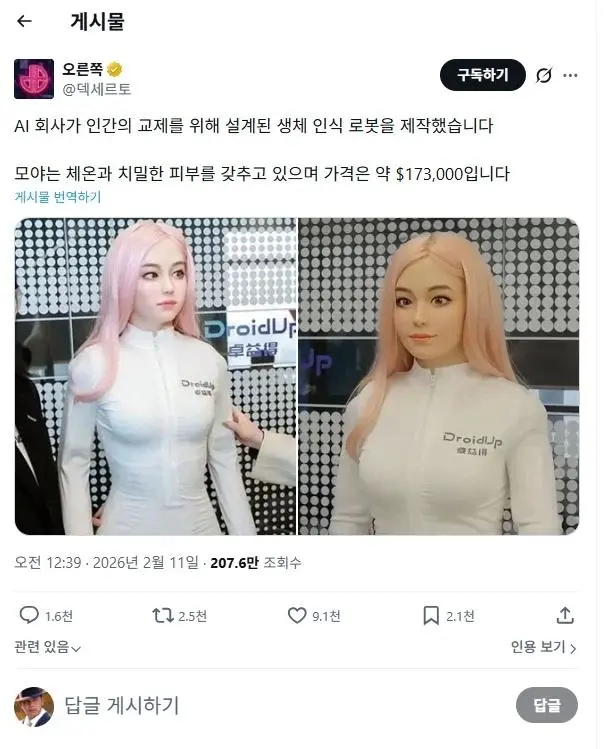Open the Grok icon beside subscribe
The width and height of the screenshot is (610, 749).
point(544,75)
